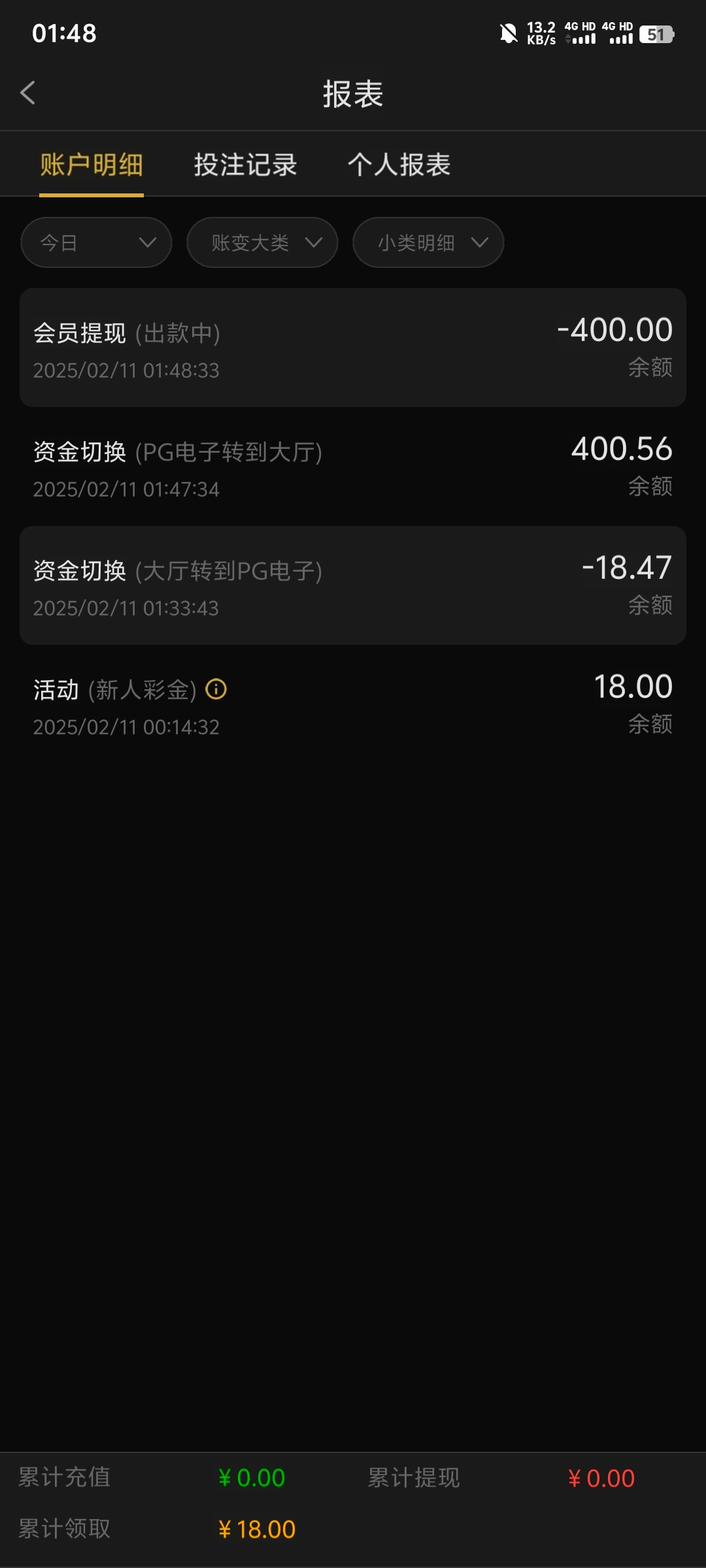Expand the 账变大类 filter dropdown

click(262, 242)
